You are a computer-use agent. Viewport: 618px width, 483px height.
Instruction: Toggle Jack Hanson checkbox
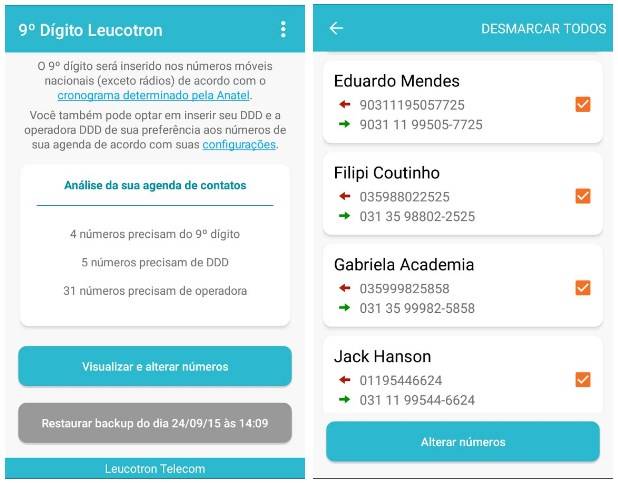pos(583,379)
